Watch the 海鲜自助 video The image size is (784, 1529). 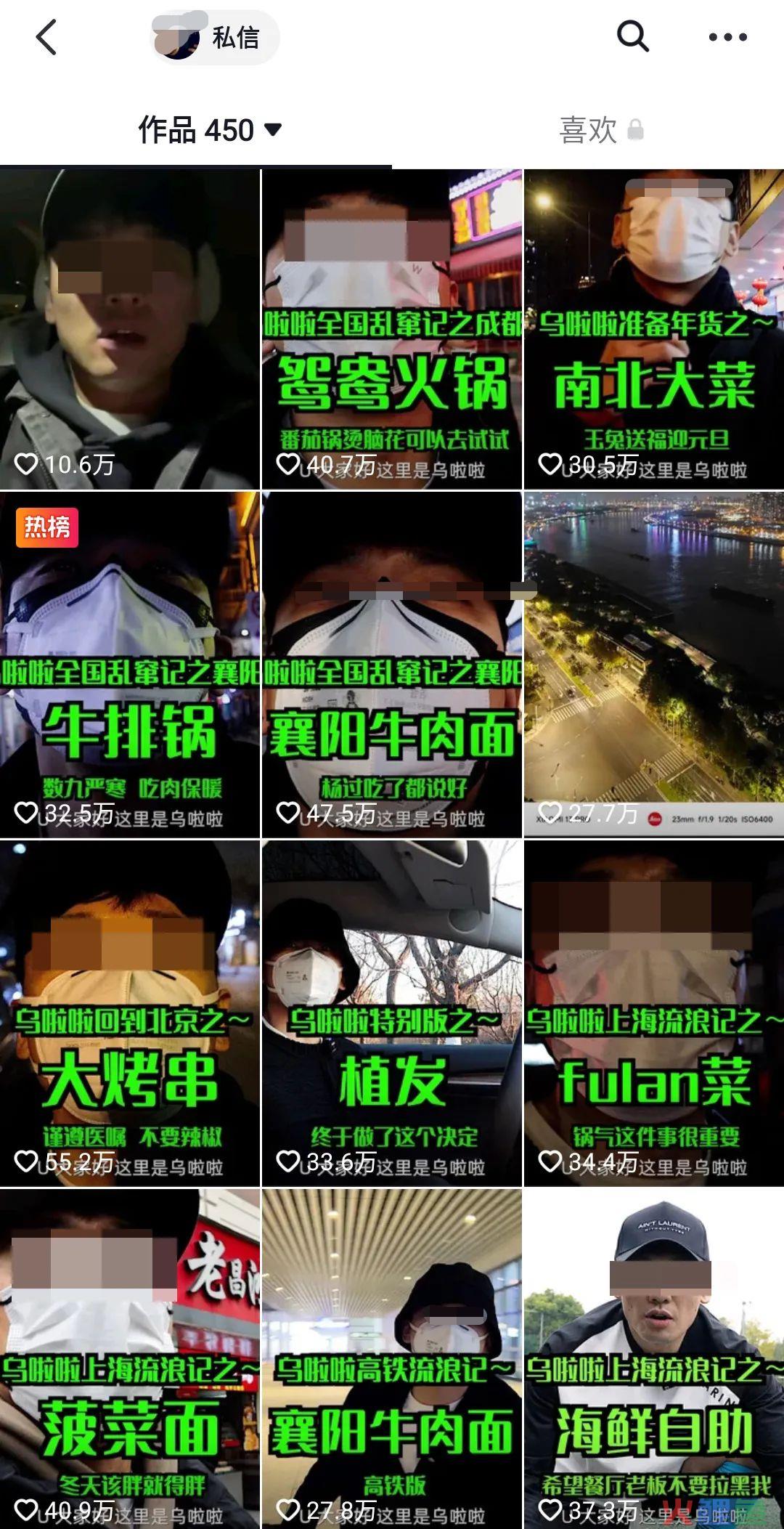(x=653, y=1358)
